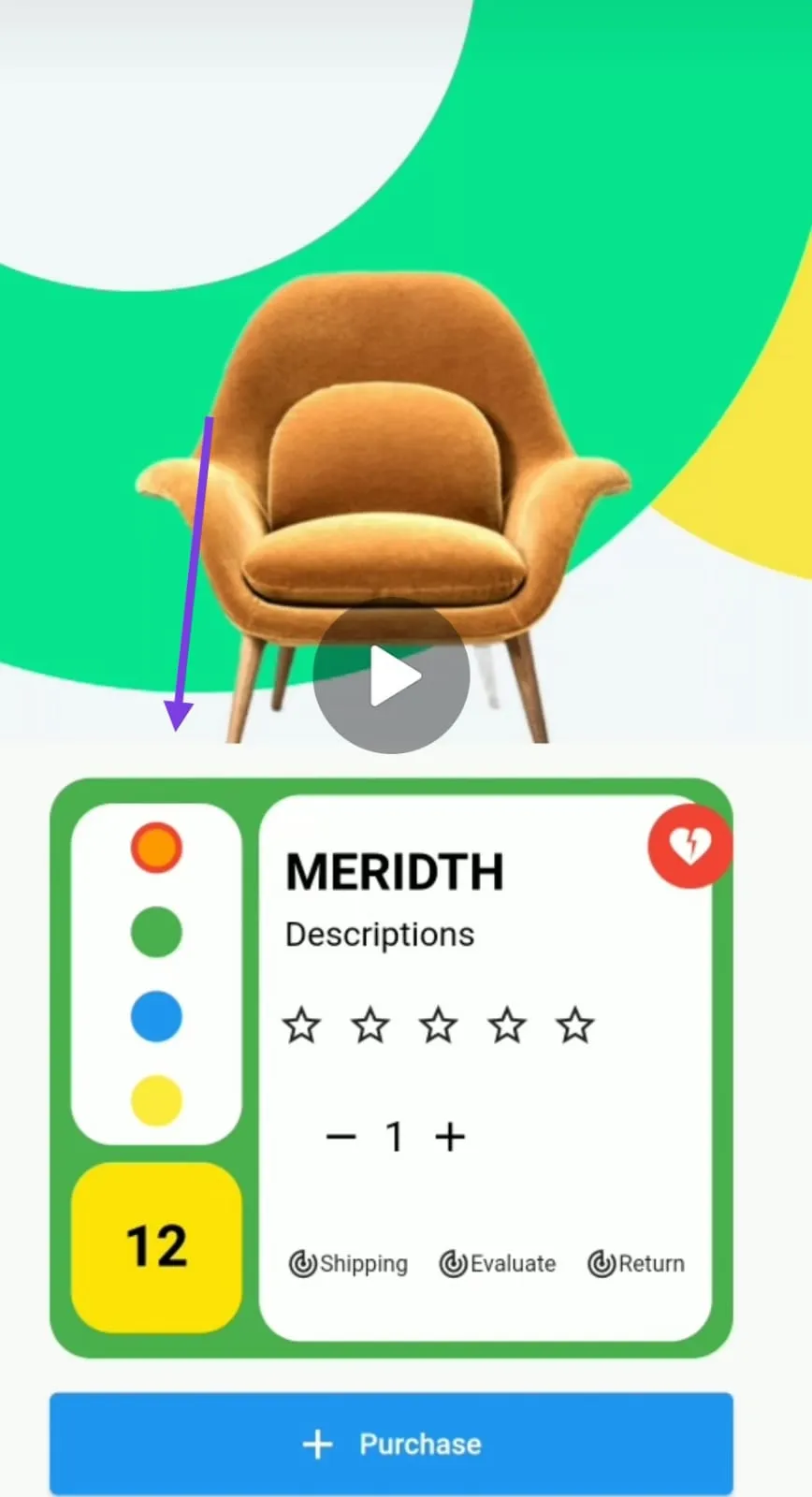View the Return policy
Viewport: 812px width, 1497px height.
click(637, 1264)
